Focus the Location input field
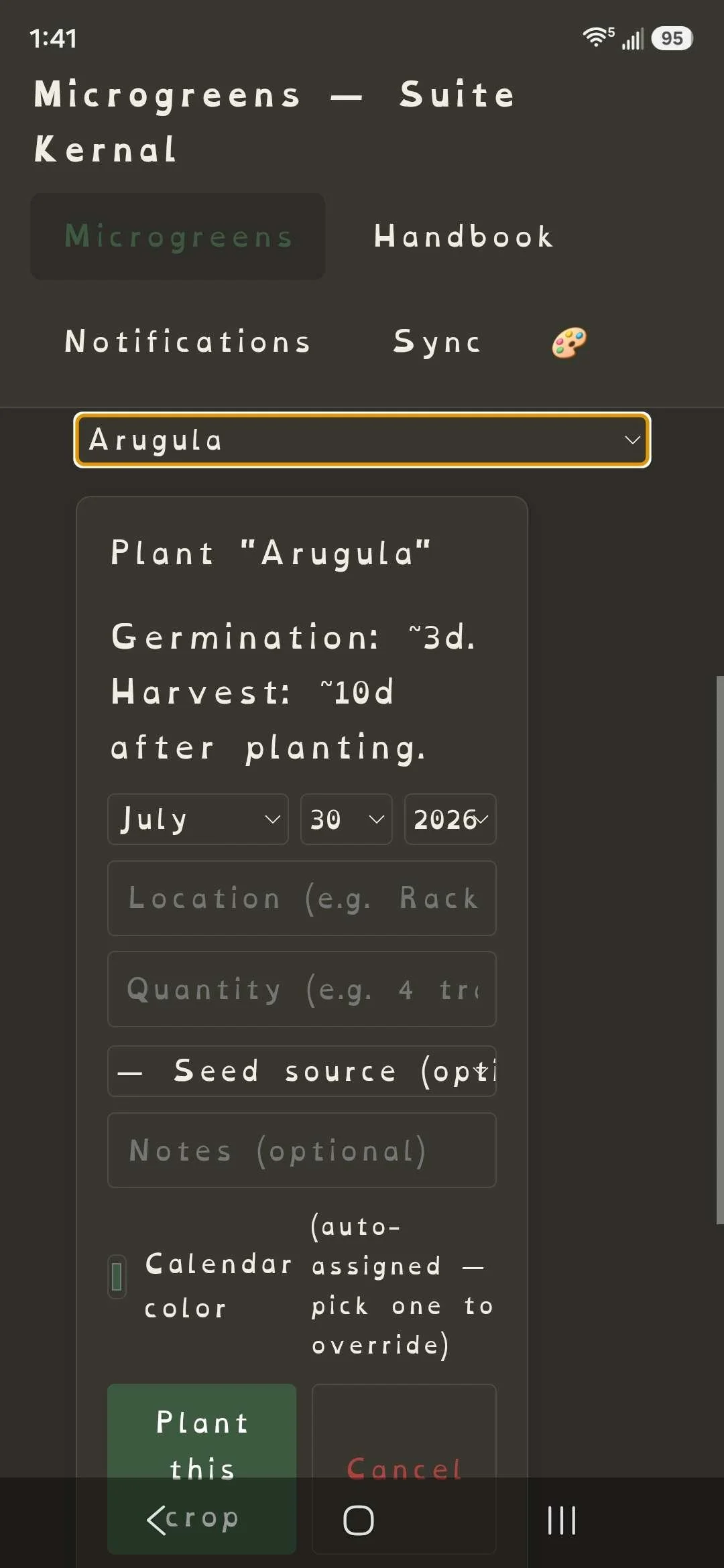Image resolution: width=724 pixels, height=1568 pixels. (x=302, y=898)
